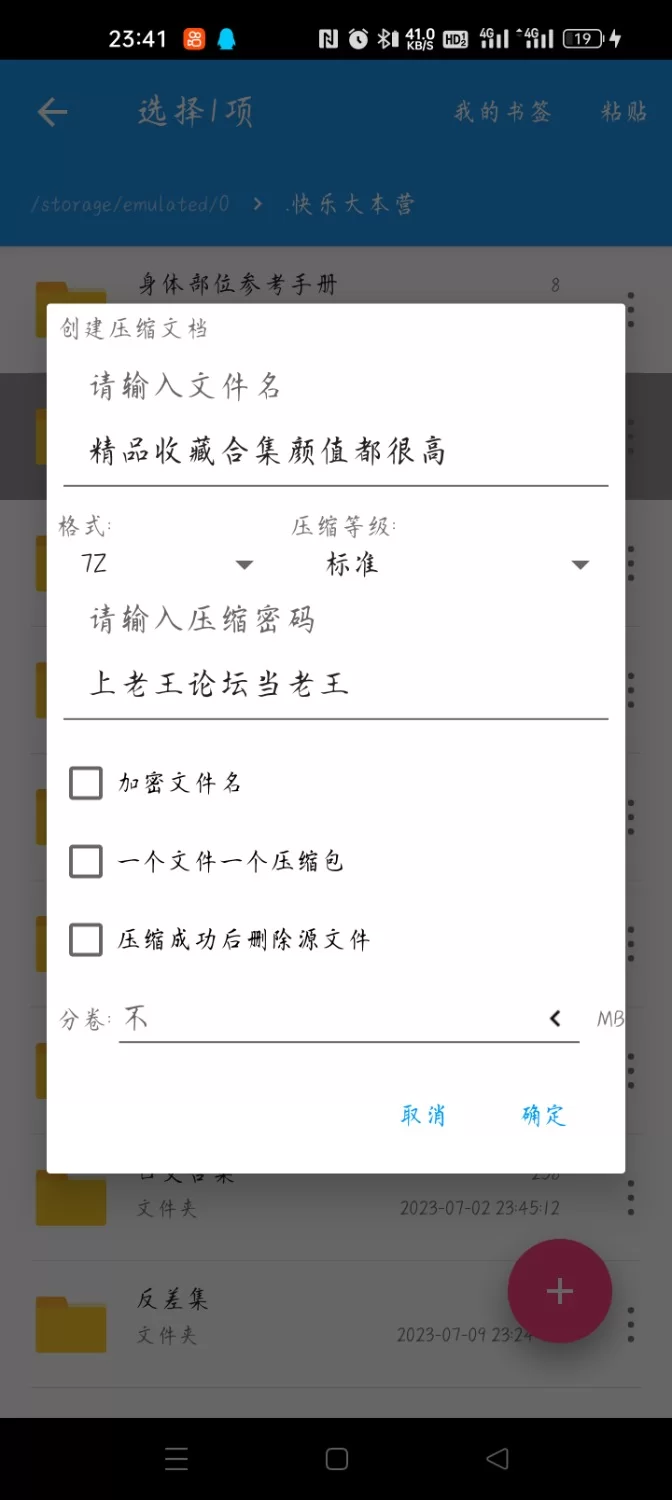The width and height of the screenshot is (672, 1500).
Task: Tap the file name input field
Action: (x=335, y=451)
